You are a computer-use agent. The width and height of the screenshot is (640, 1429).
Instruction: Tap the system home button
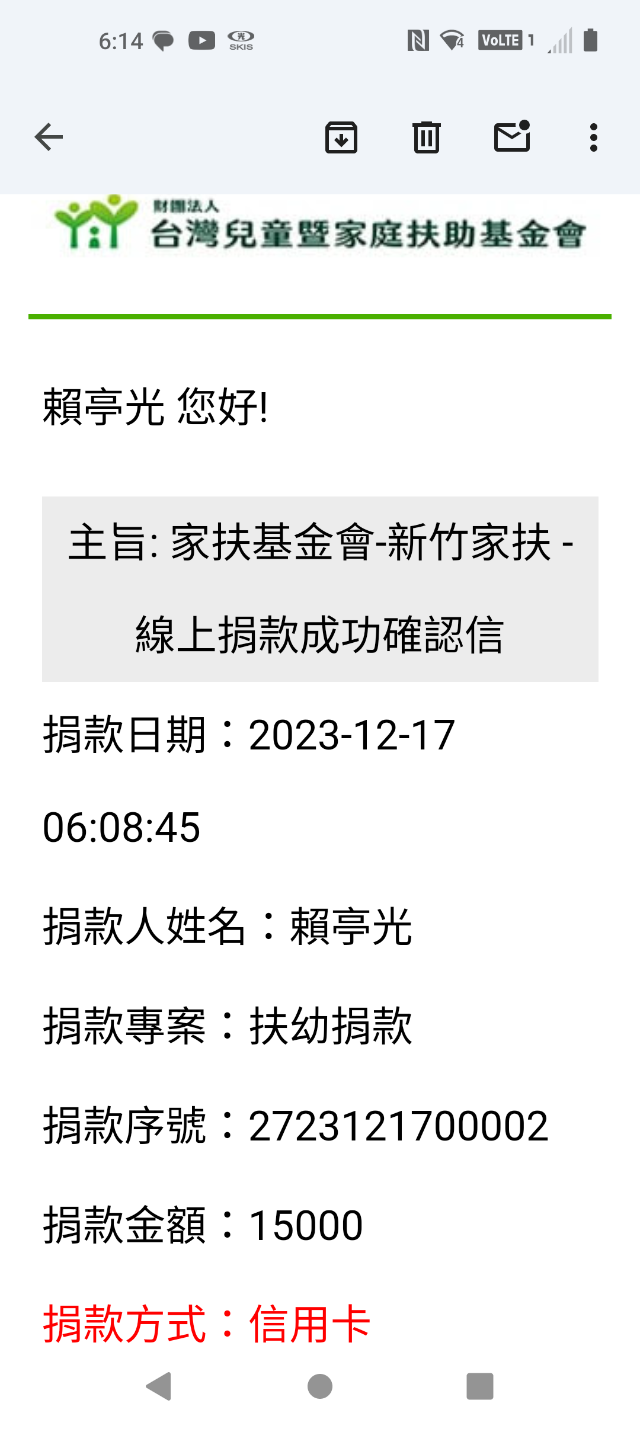pos(320,1386)
